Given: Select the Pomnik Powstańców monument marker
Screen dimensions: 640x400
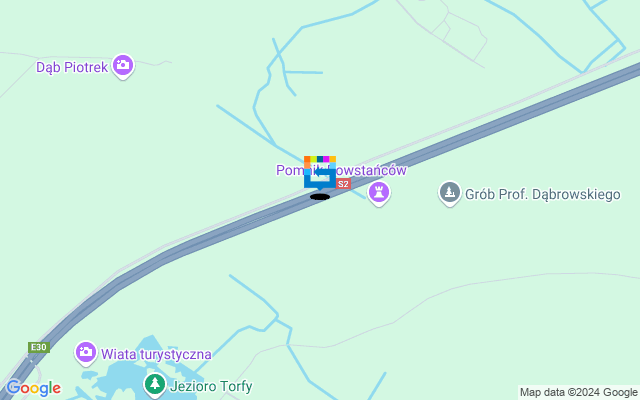Looking at the screenshot, I should coord(378,192).
